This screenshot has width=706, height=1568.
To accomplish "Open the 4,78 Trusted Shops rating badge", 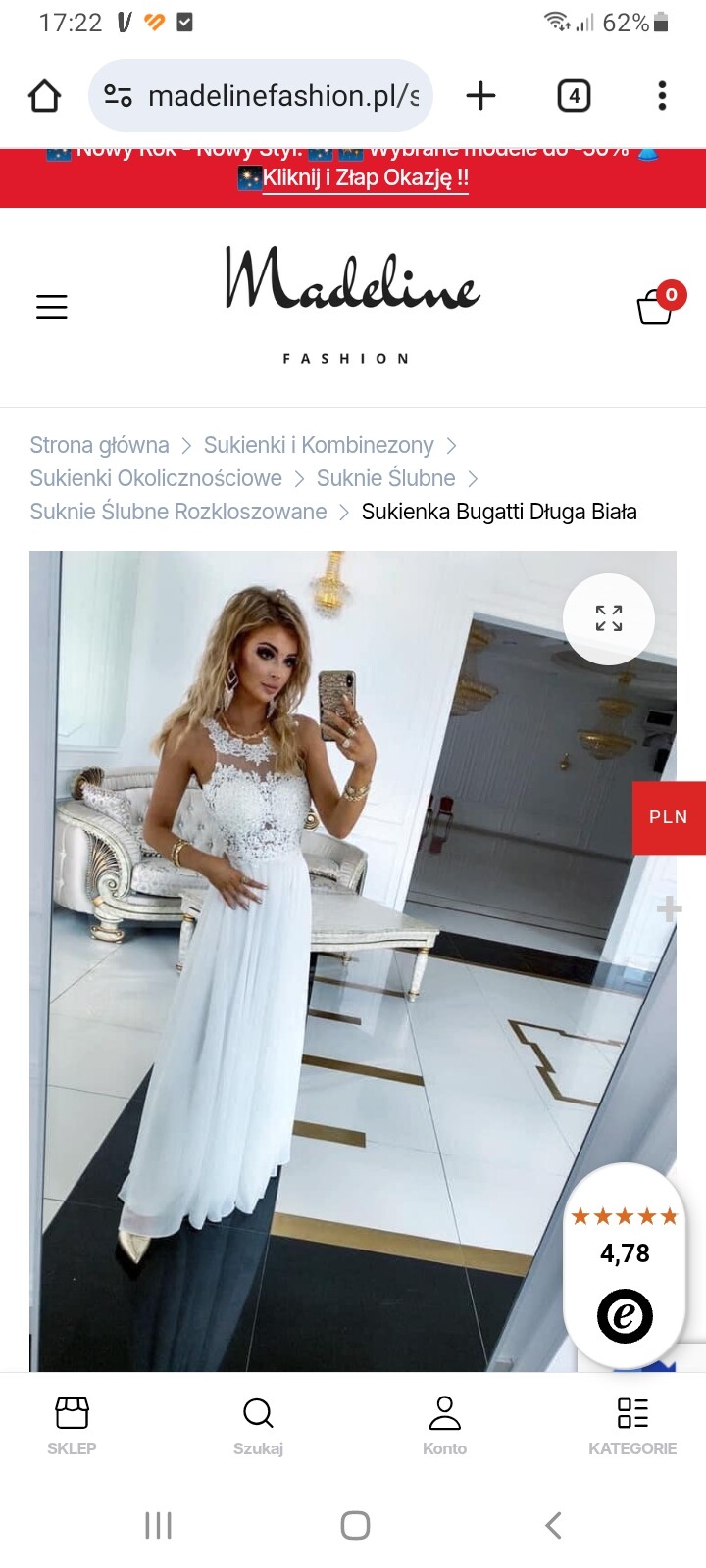I will (x=625, y=1264).
